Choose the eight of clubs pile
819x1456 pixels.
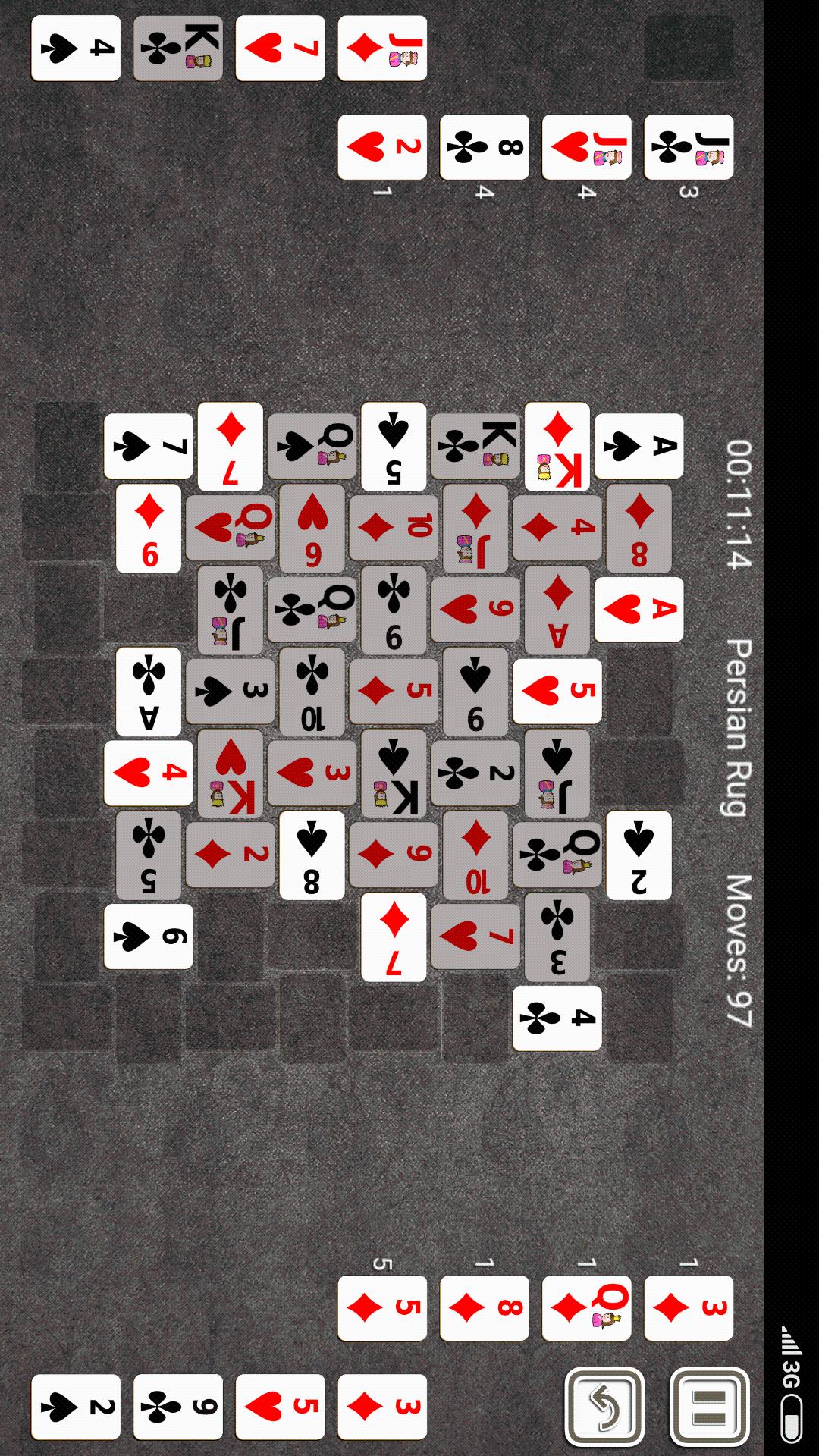pyautogui.click(x=485, y=147)
